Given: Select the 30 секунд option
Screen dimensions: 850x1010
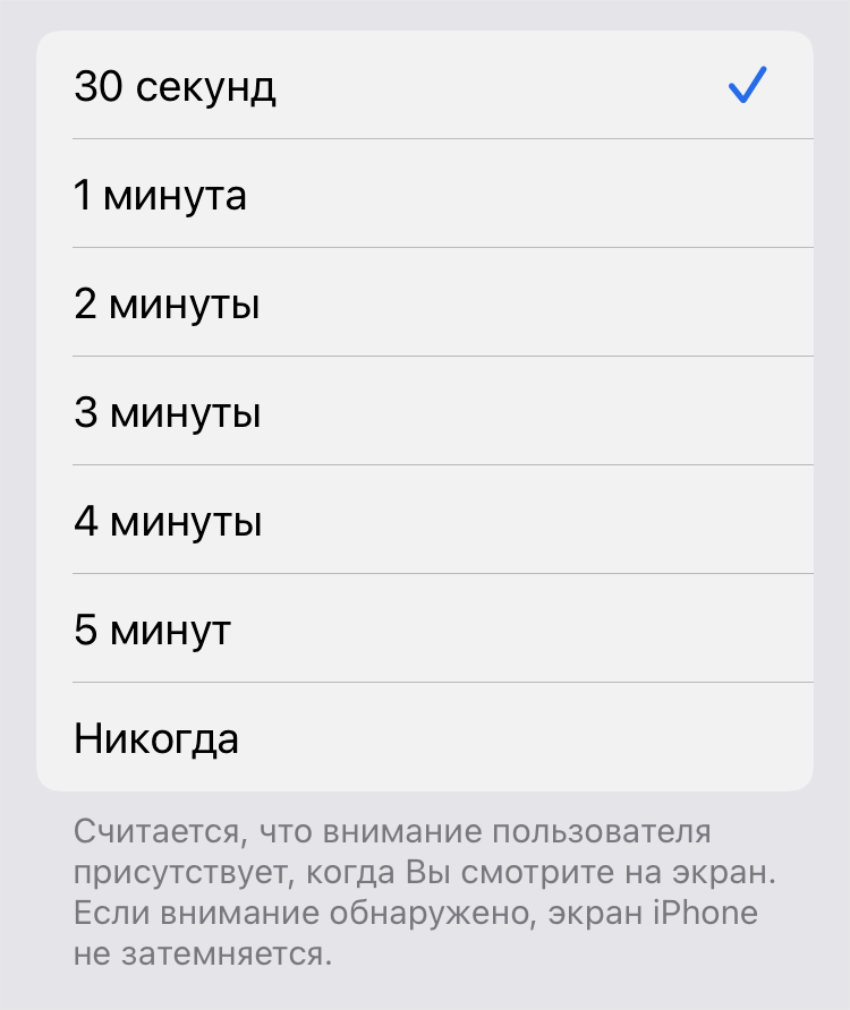Looking at the screenshot, I should click(424, 87).
